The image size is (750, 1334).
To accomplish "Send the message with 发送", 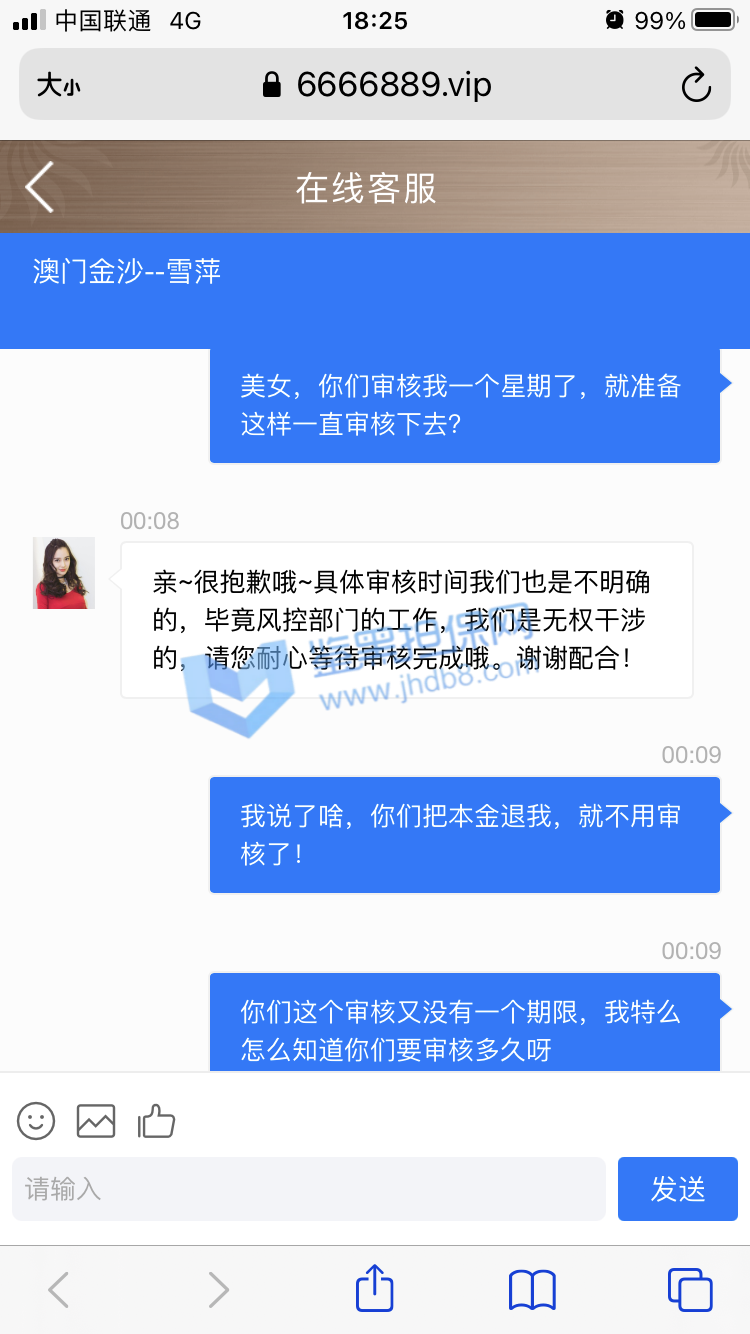I will [x=677, y=1189].
